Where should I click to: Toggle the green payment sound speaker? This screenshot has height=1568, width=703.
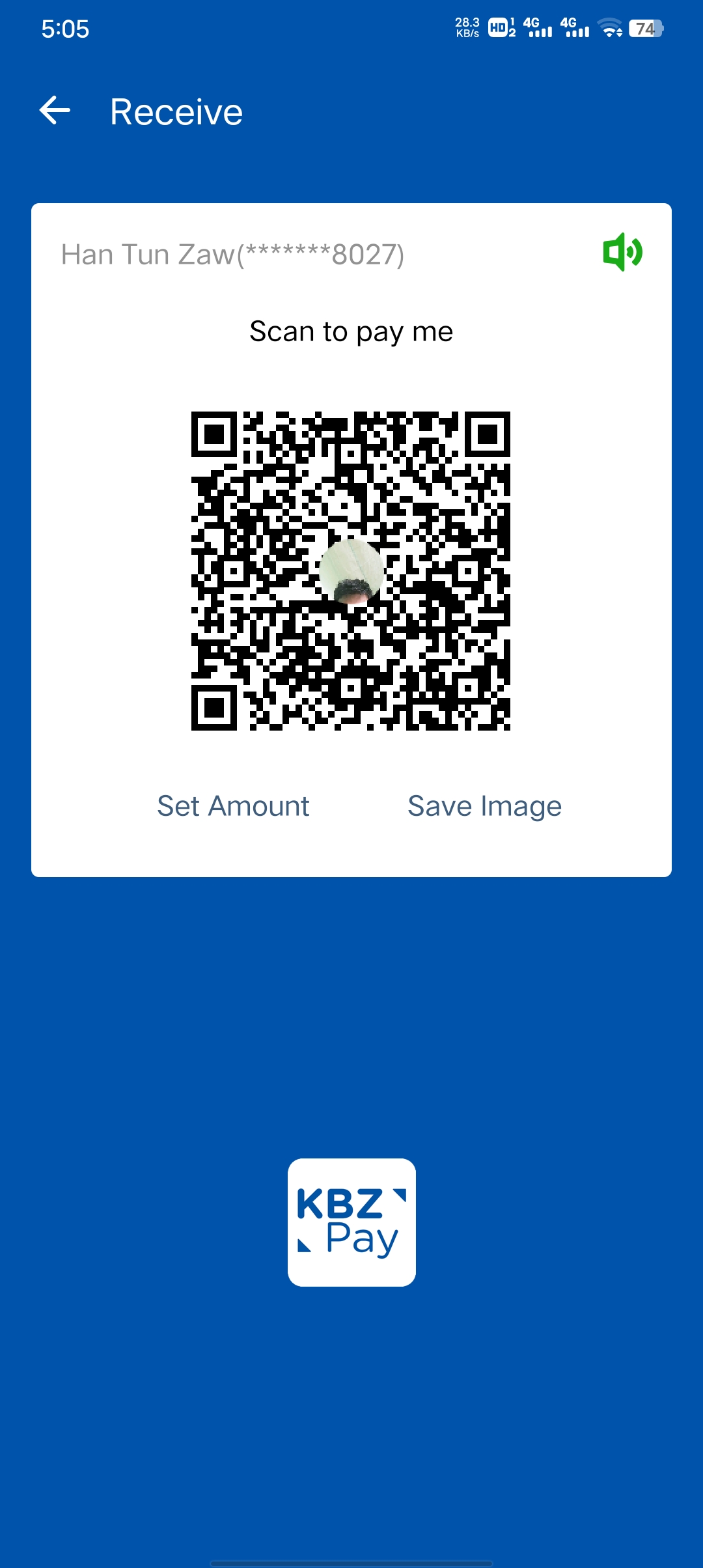[622, 252]
